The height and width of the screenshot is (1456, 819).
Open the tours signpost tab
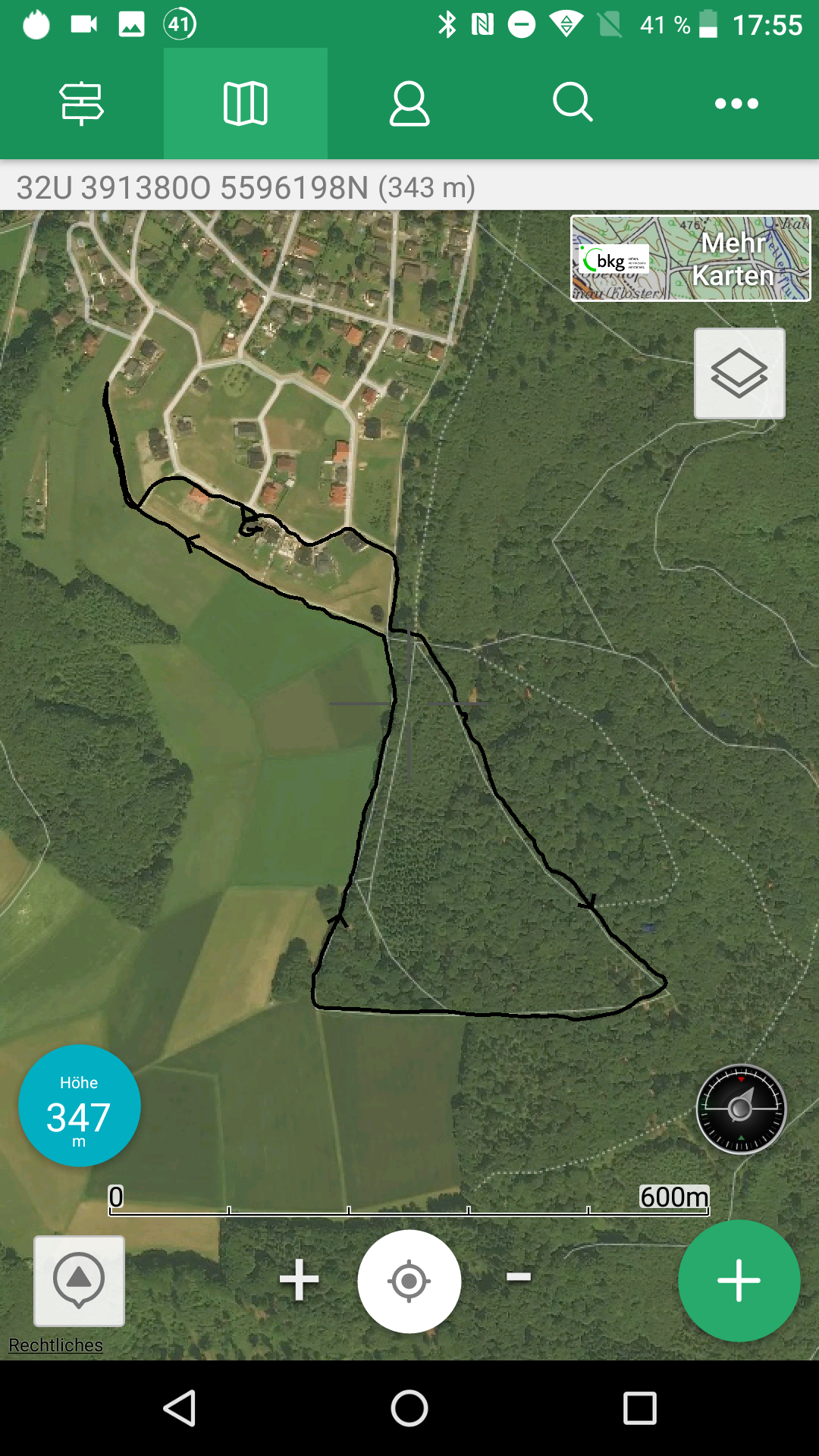pos(82,103)
